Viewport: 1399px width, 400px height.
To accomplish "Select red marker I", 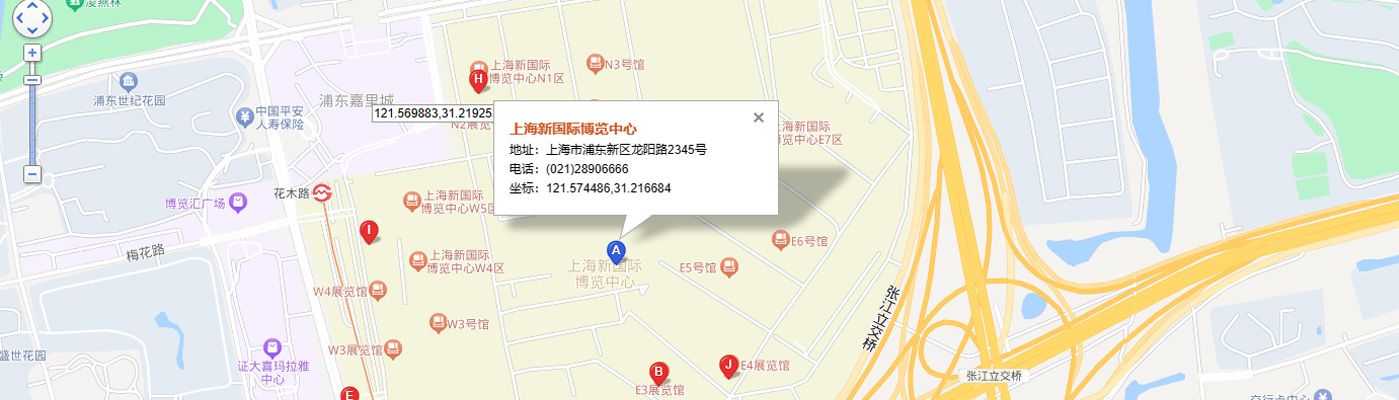I will coord(369,232).
